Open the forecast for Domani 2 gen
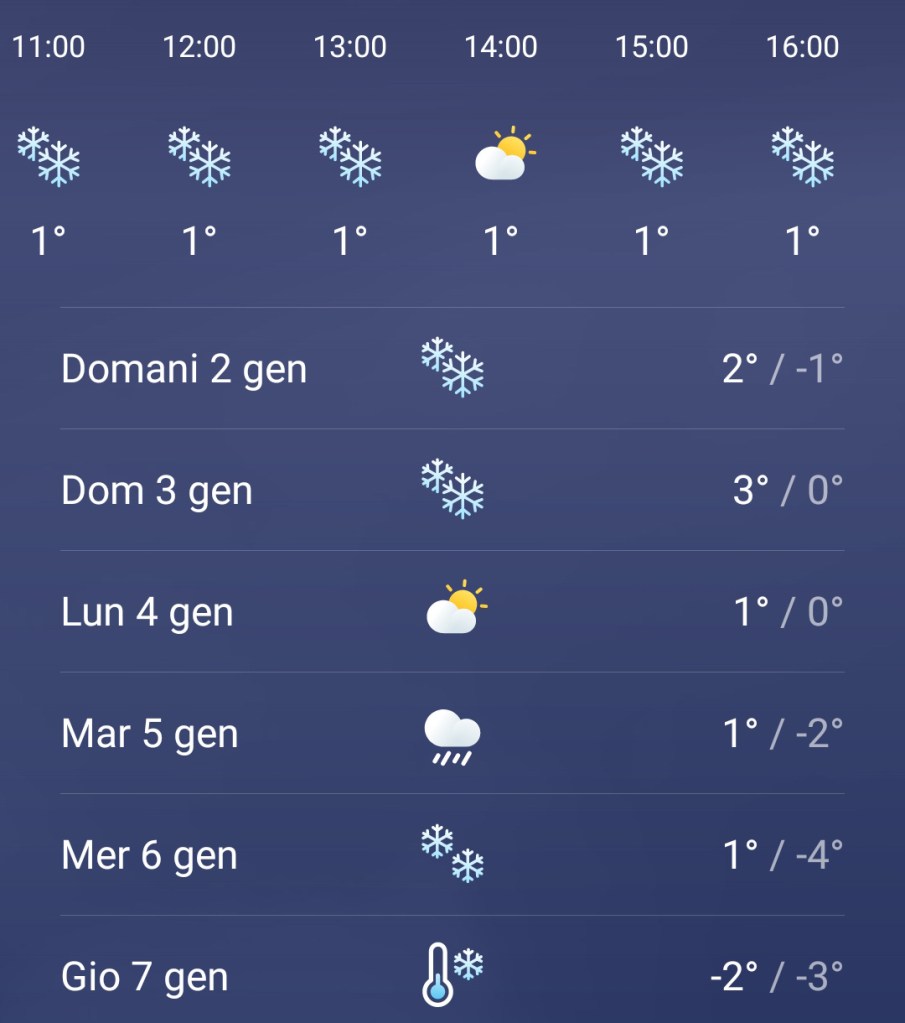The height and width of the screenshot is (1023, 905). 452,369
